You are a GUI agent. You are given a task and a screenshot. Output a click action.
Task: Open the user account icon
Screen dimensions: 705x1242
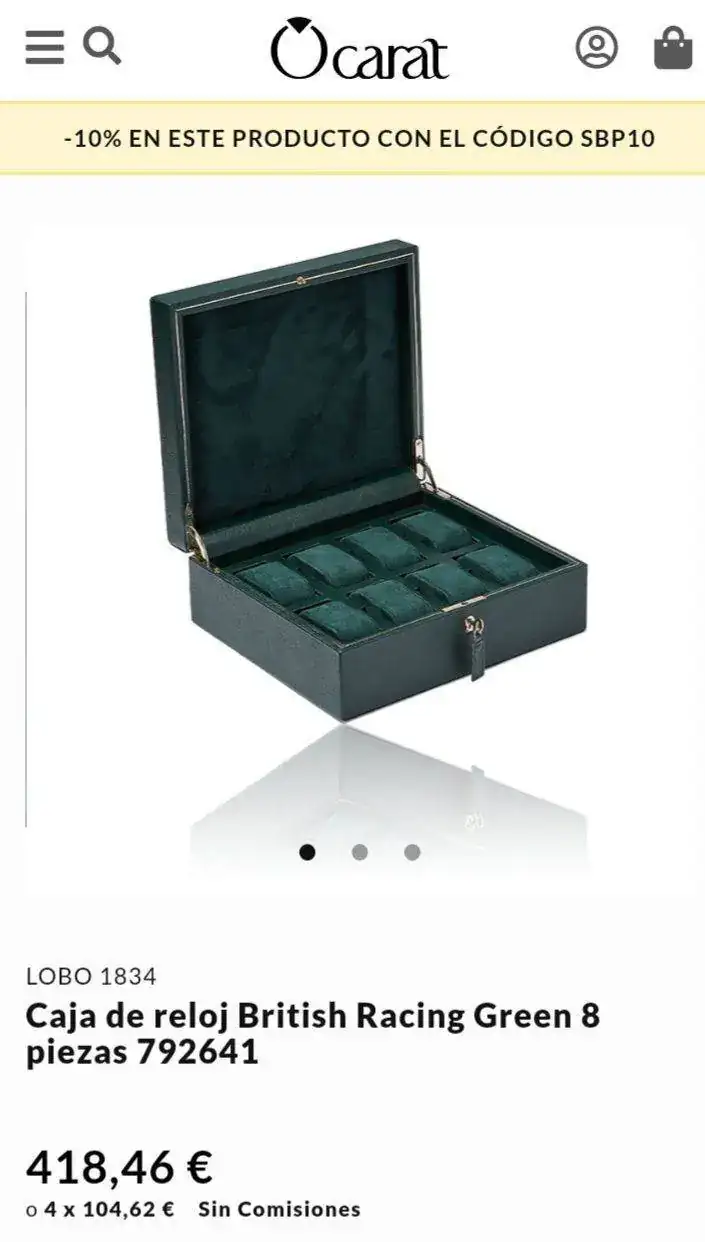coord(596,48)
